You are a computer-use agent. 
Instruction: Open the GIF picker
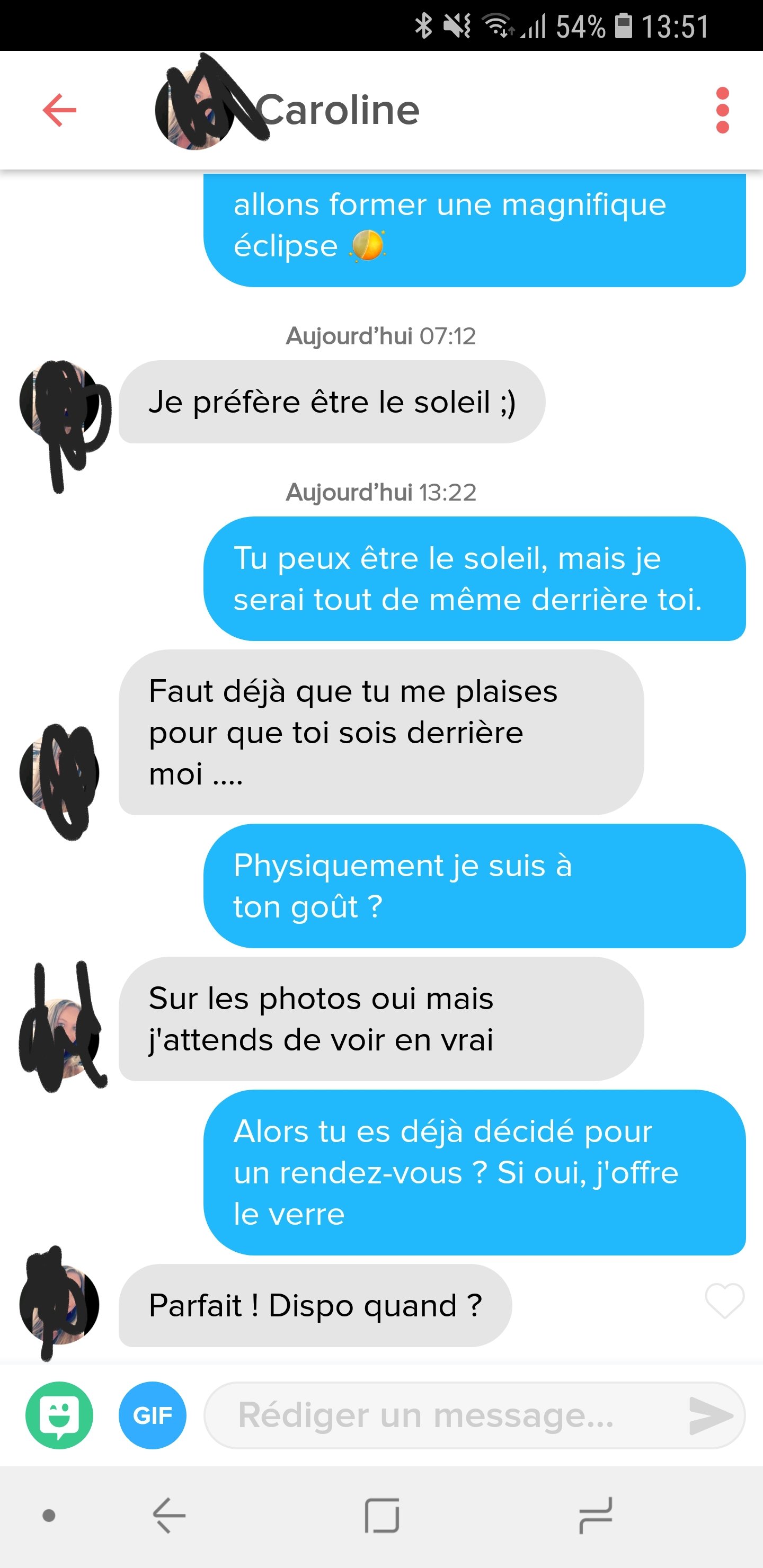click(152, 1415)
